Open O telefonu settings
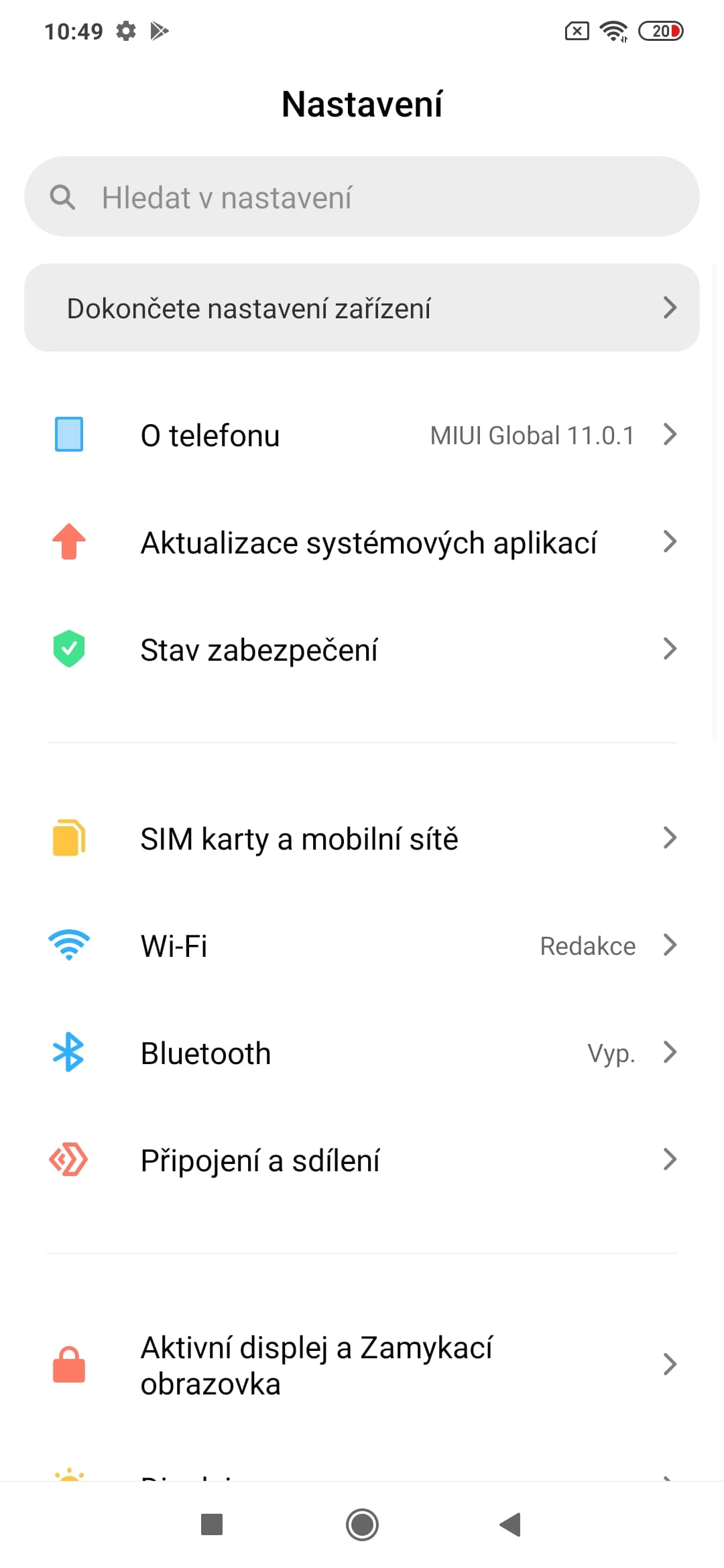Viewport: 724px width, 1568px height. 362,436
